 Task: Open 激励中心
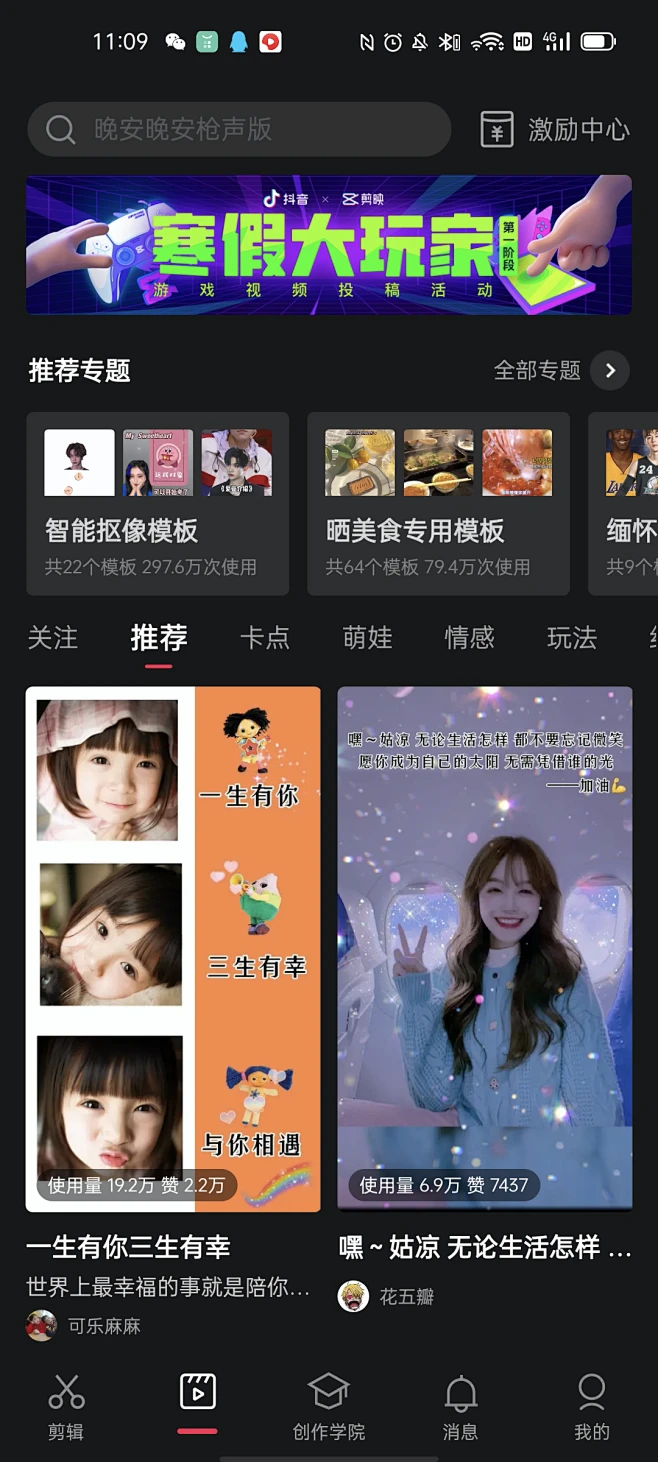point(555,129)
